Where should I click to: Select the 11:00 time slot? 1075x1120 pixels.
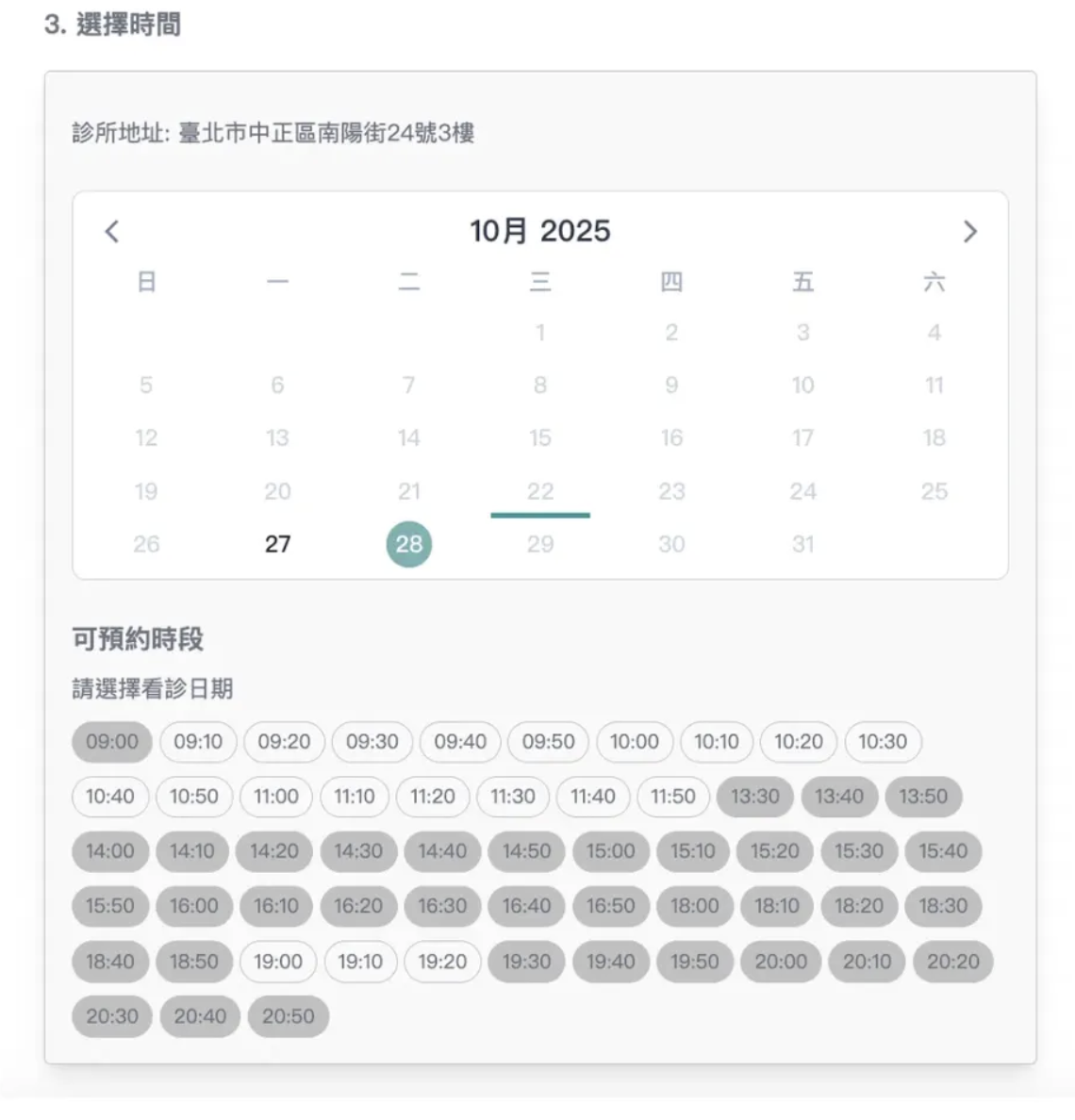(276, 797)
